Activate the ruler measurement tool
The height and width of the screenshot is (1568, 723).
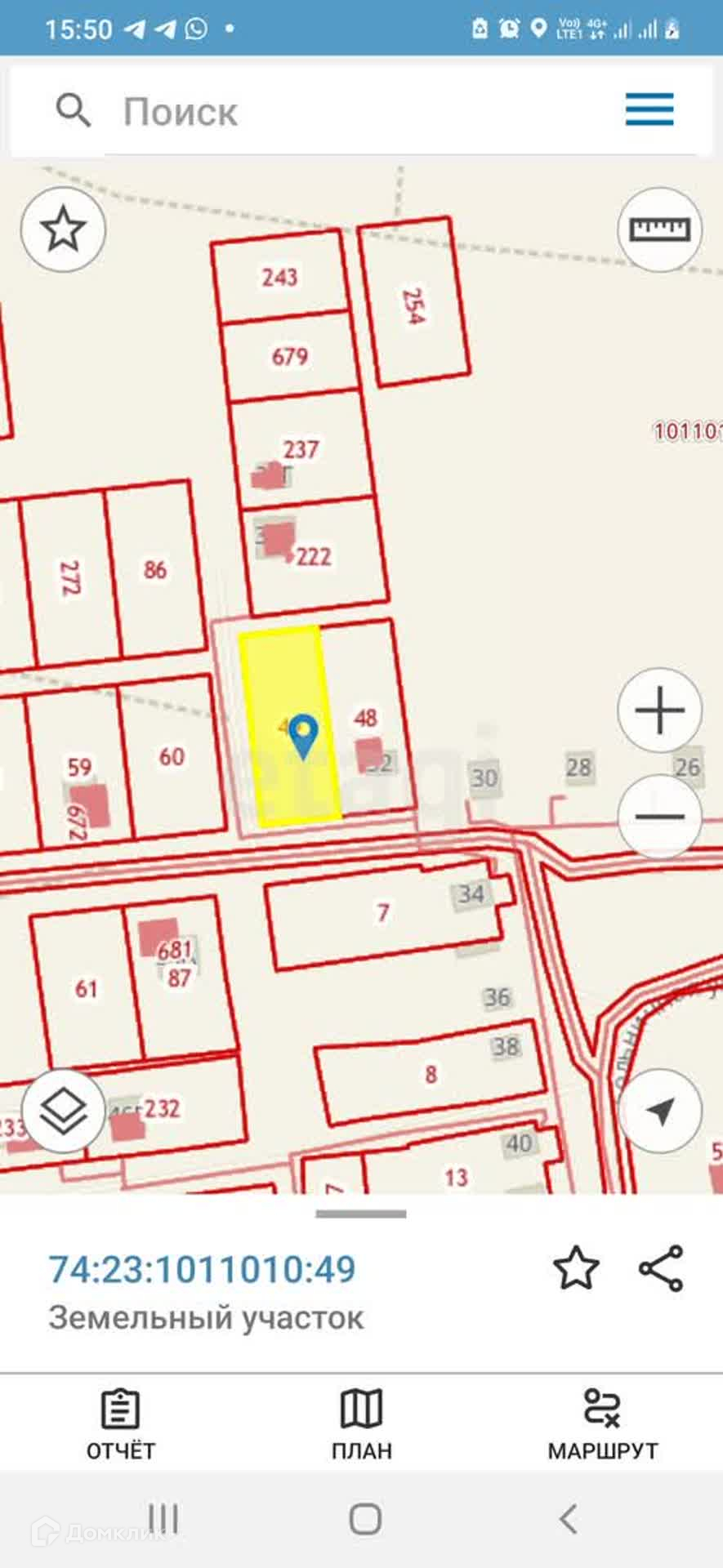659,229
